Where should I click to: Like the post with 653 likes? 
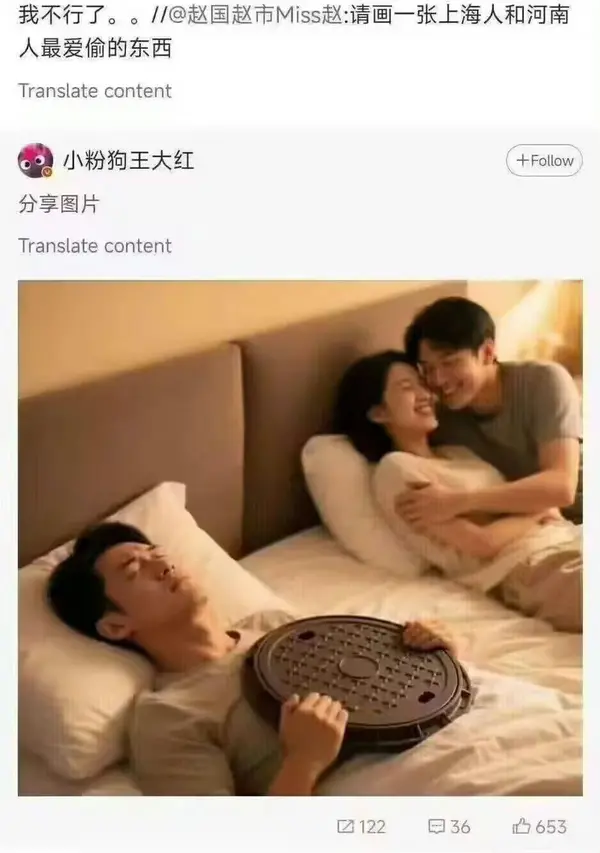point(539,826)
